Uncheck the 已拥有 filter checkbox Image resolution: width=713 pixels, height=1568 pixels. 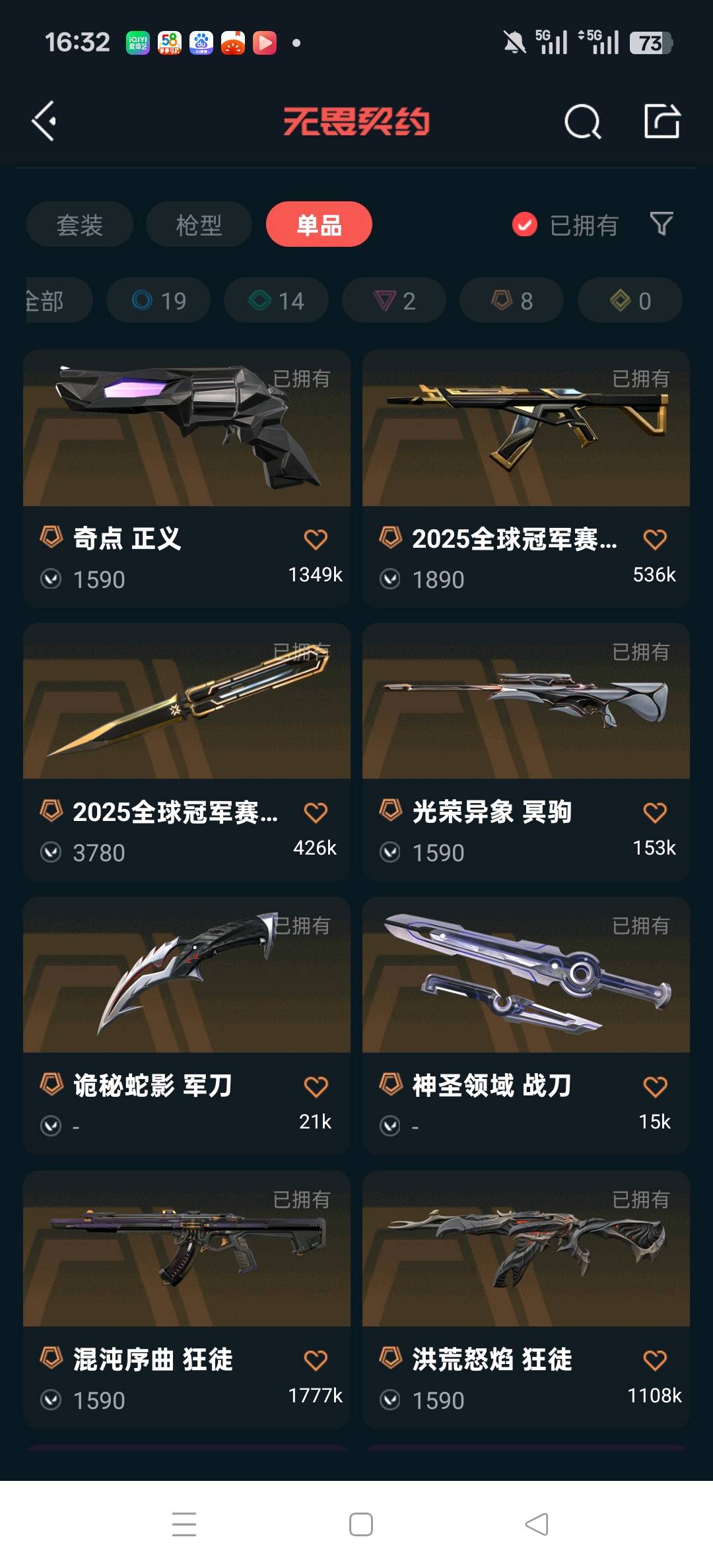coord(525,224)
